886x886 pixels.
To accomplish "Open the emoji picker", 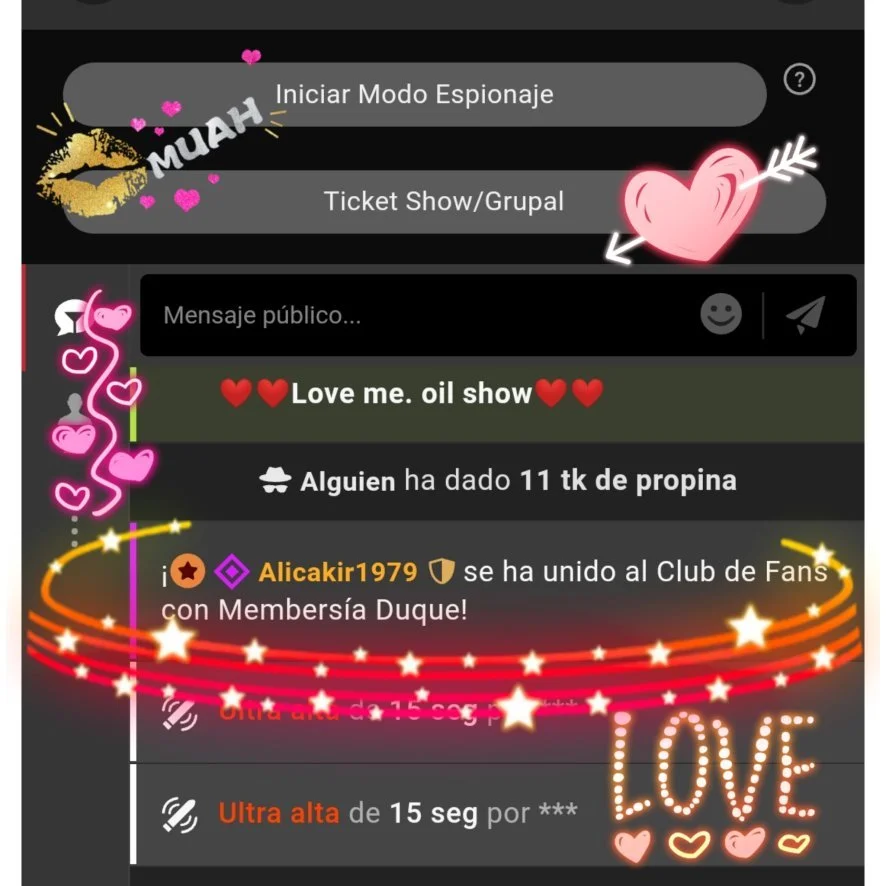I will pyautogui.click(x=721, y=316).
